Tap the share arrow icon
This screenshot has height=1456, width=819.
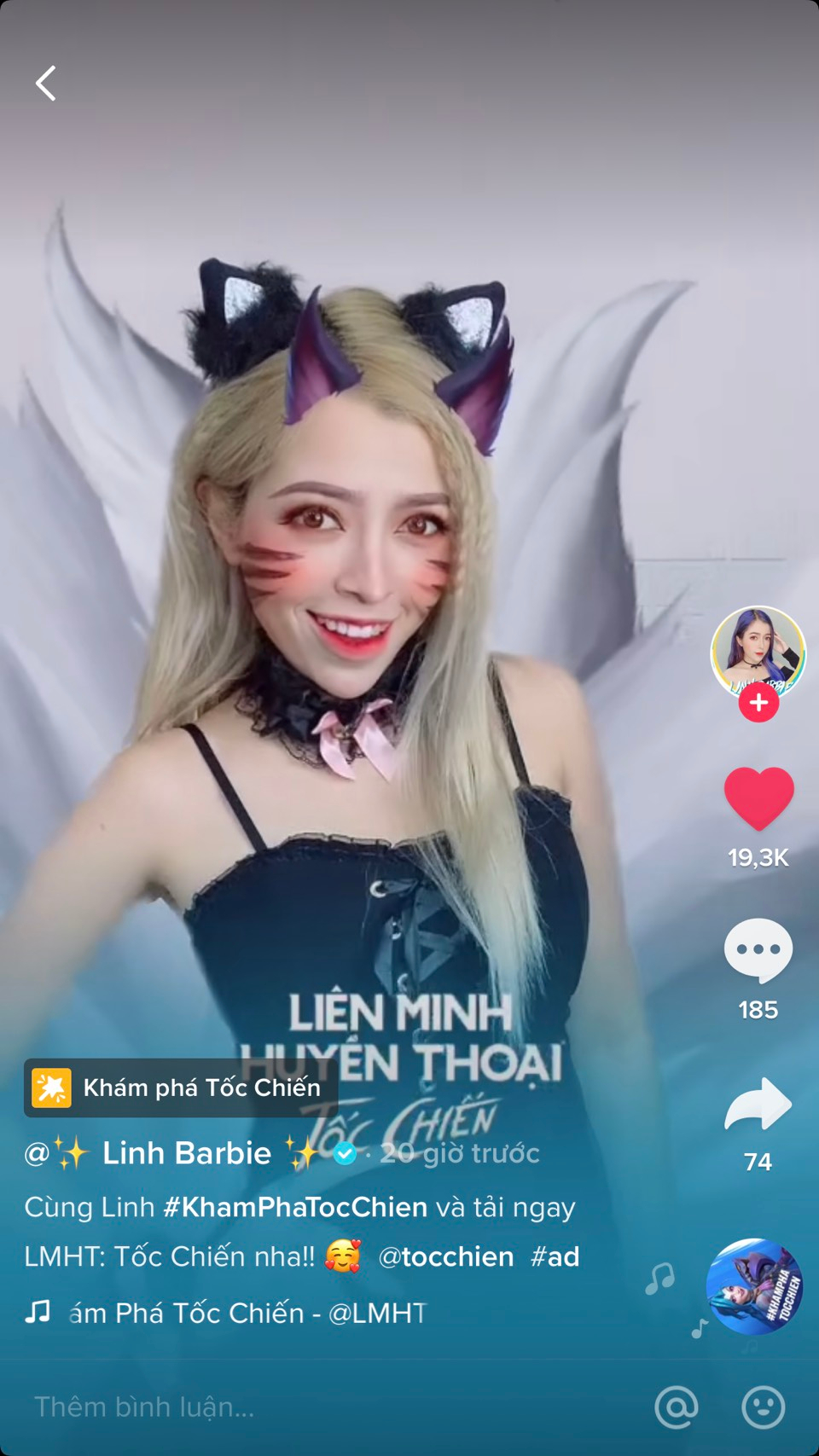point(758,1105)
